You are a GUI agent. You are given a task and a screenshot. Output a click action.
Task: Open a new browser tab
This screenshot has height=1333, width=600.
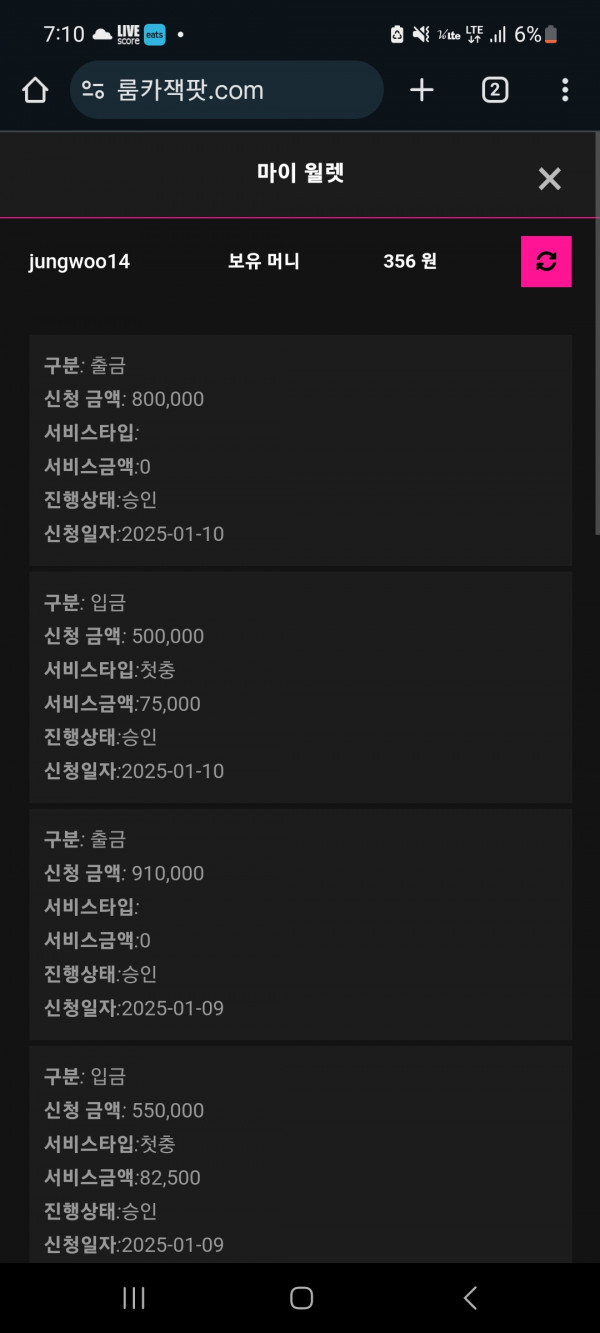coord(422,90)
